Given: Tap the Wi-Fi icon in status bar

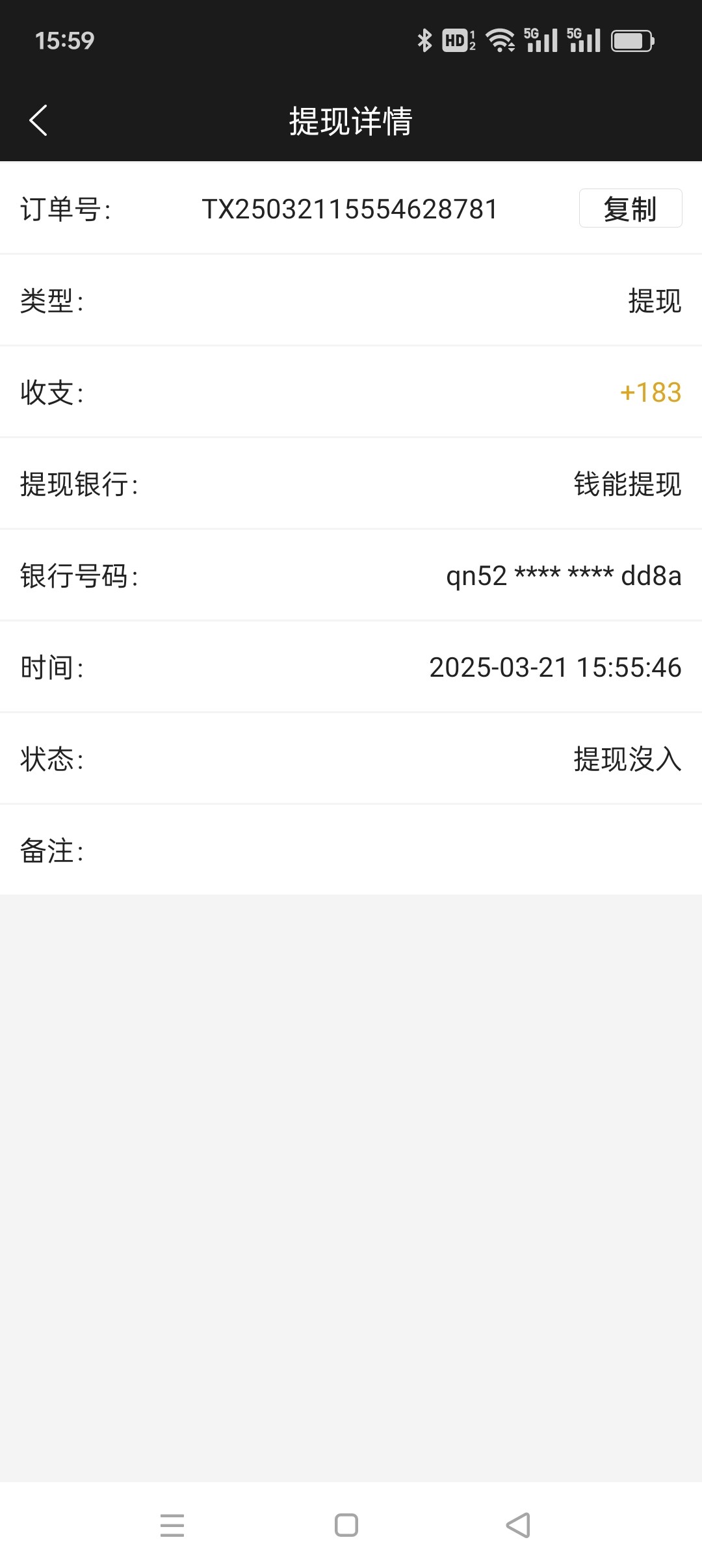Looking at the screenshot, I should click(x=500, y=40).
